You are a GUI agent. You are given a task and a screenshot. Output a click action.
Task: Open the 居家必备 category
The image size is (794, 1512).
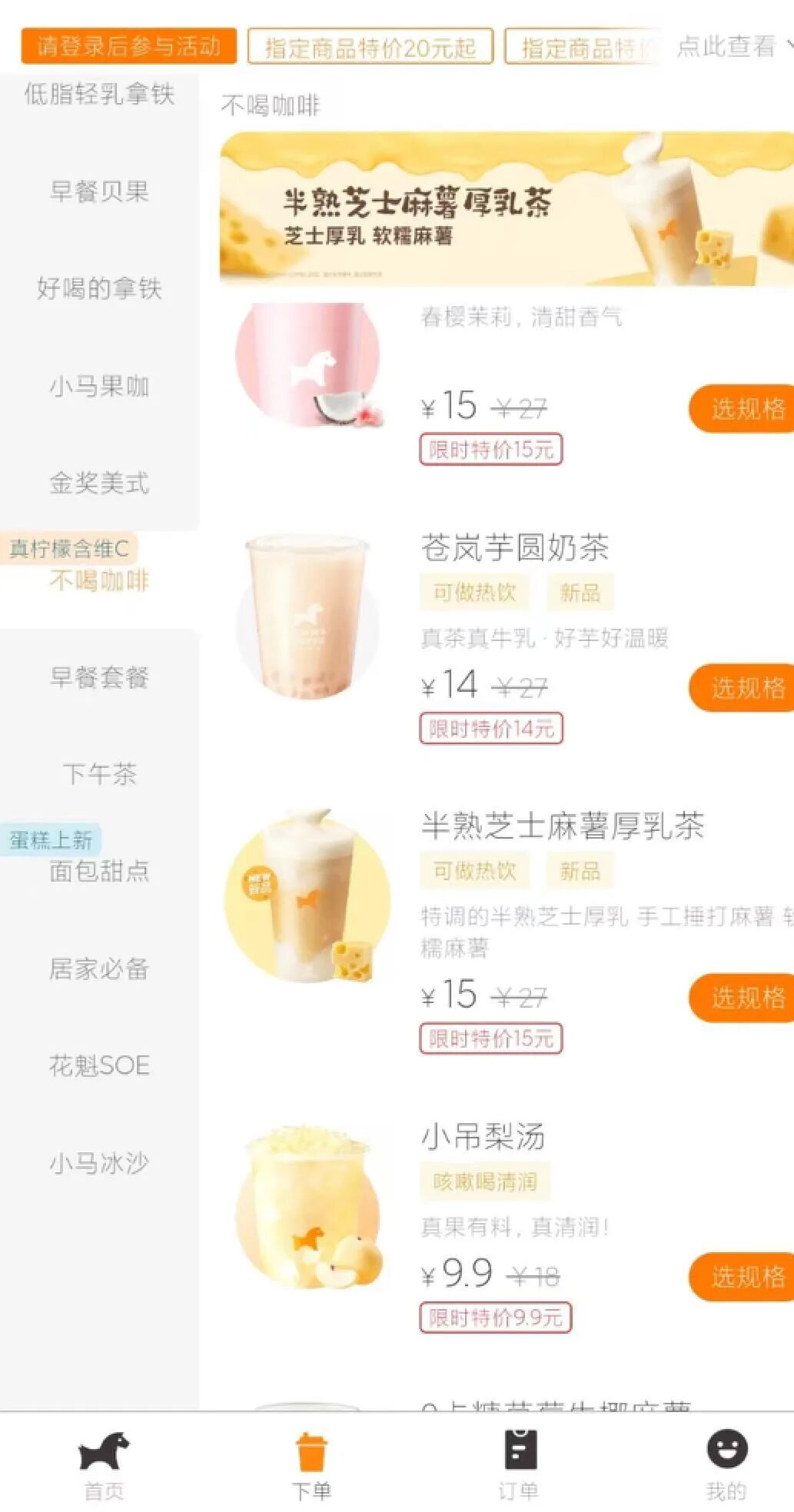(x=99, y=969)
